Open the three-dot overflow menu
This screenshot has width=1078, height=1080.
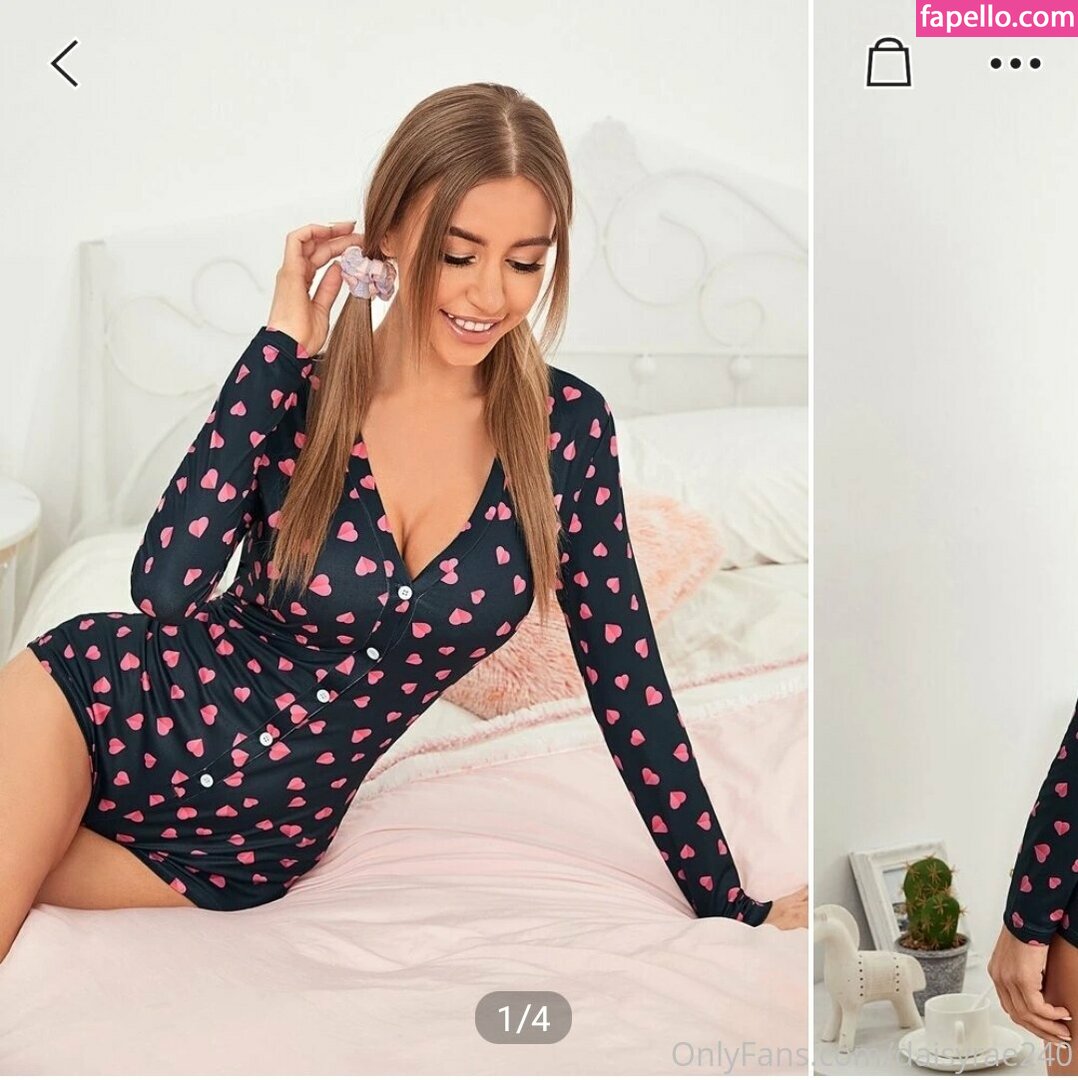point(1015,63)
